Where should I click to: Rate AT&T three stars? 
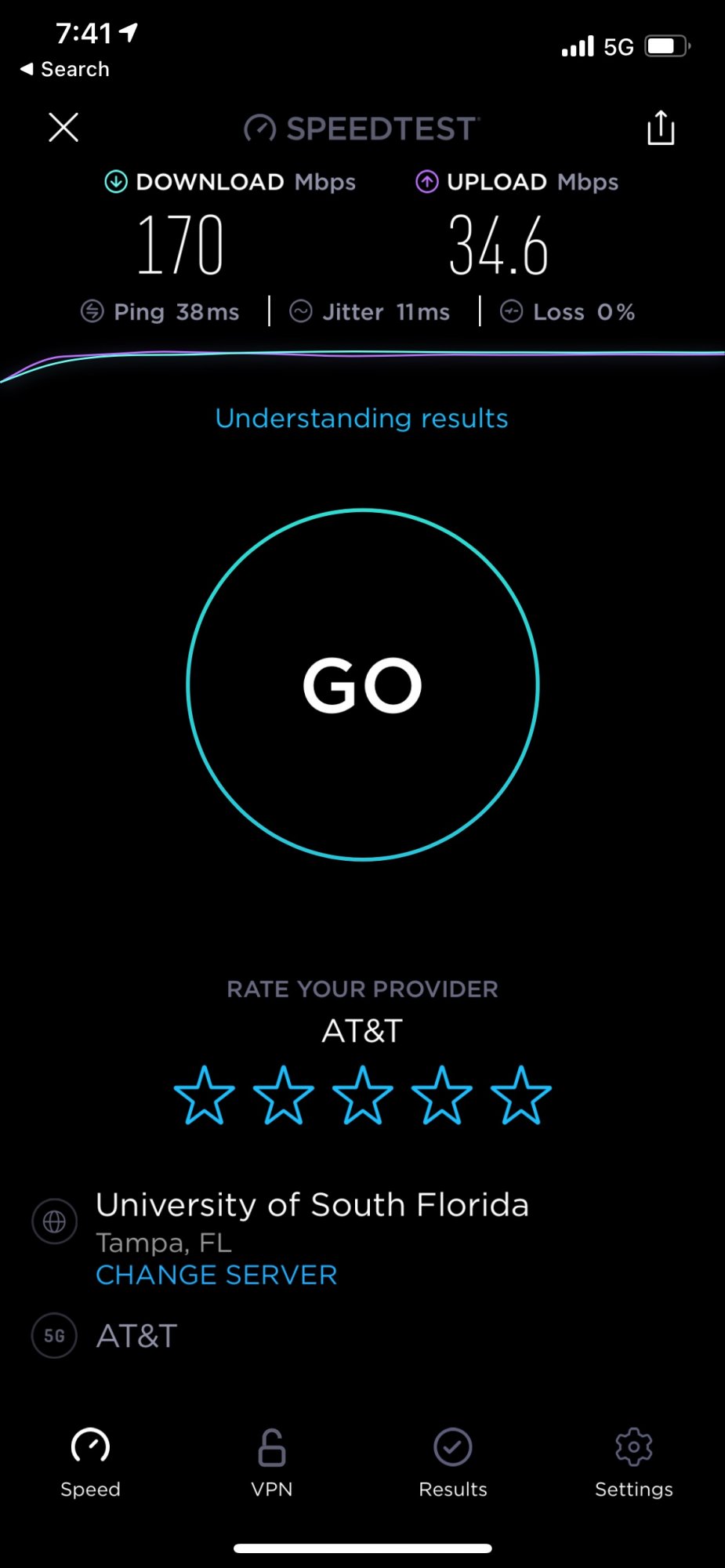tap(363, 1094)
